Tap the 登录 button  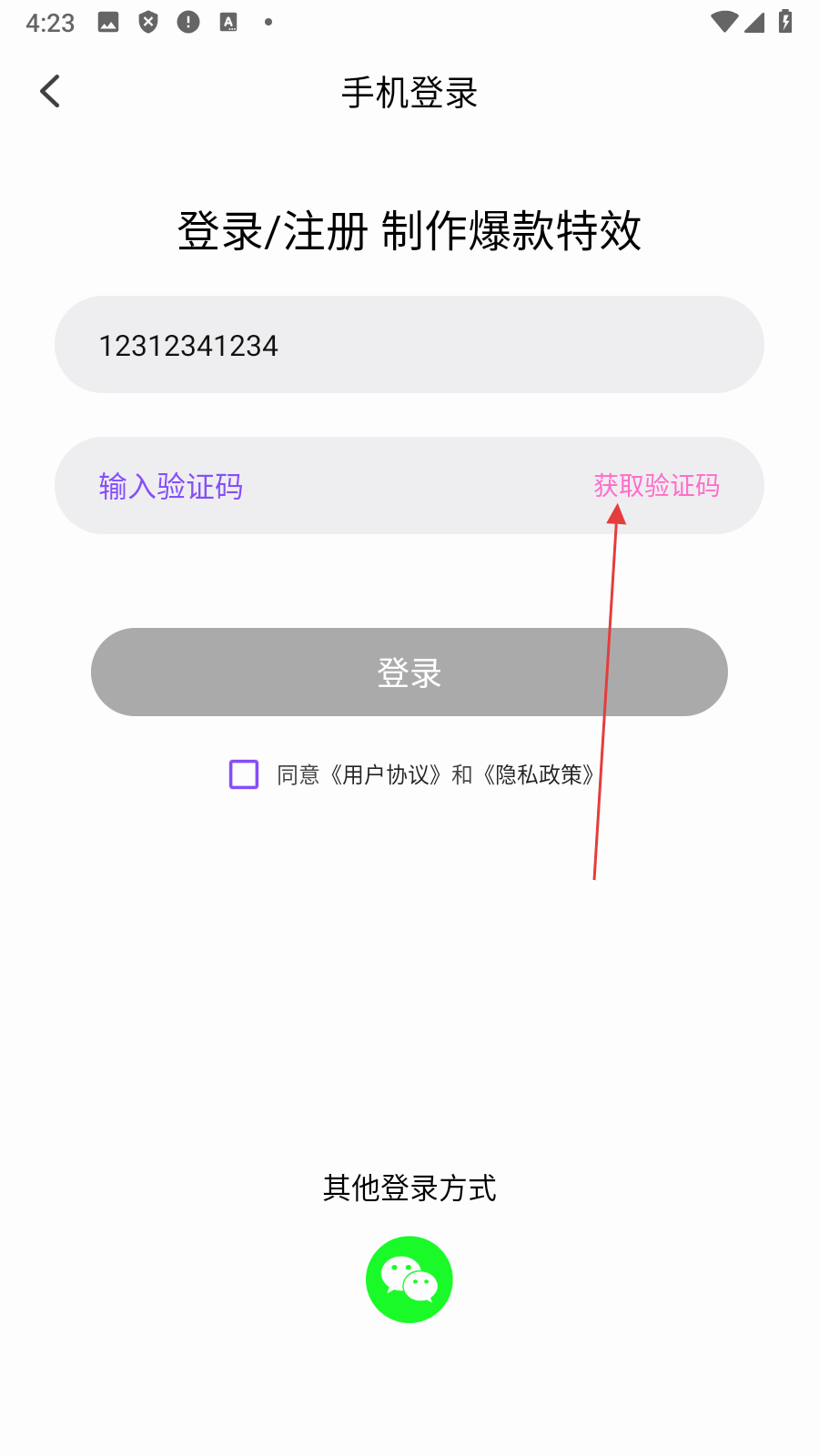pyautogui.click(x=409, y=672)
